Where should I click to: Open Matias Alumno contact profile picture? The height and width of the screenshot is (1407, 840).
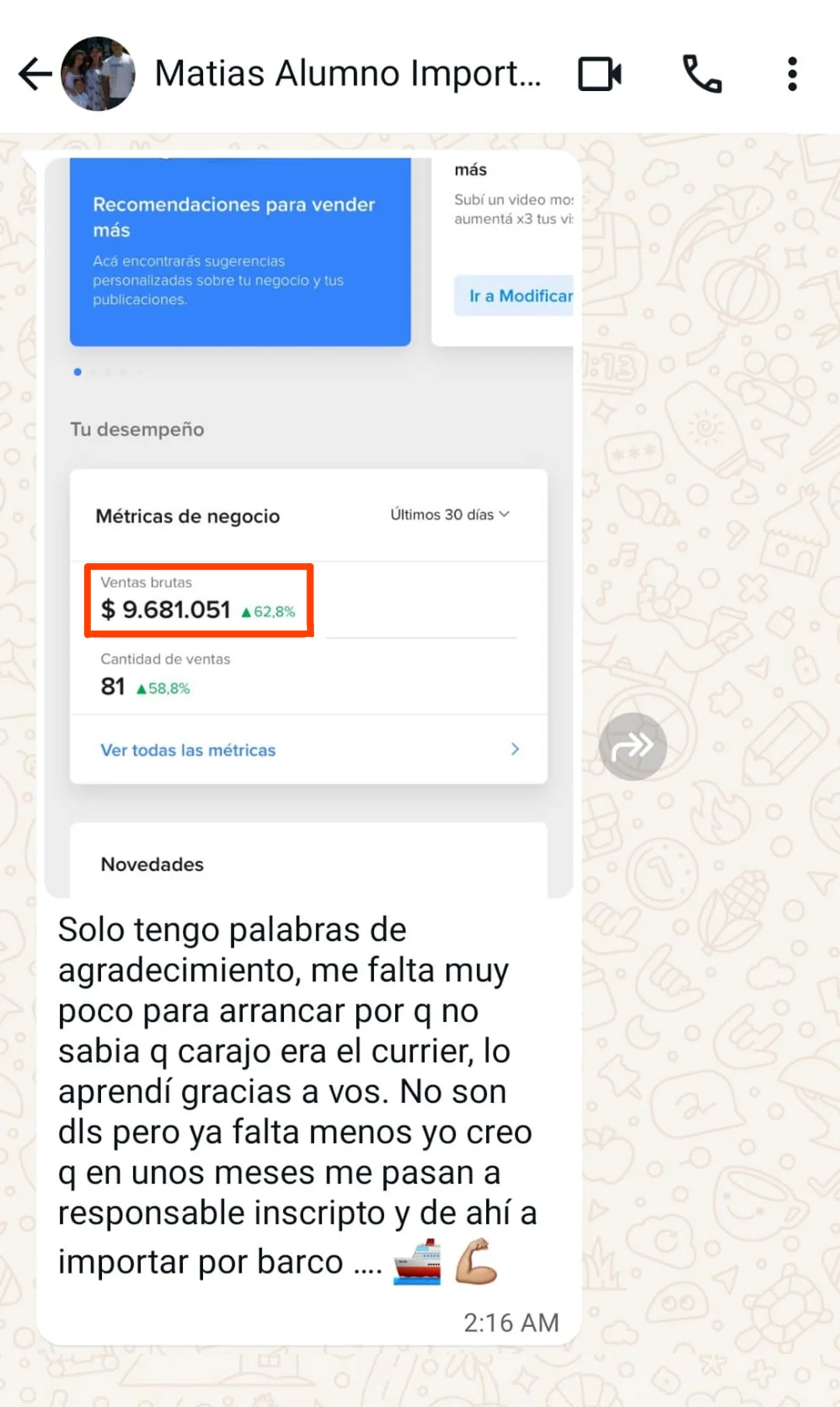click(98, 74)
